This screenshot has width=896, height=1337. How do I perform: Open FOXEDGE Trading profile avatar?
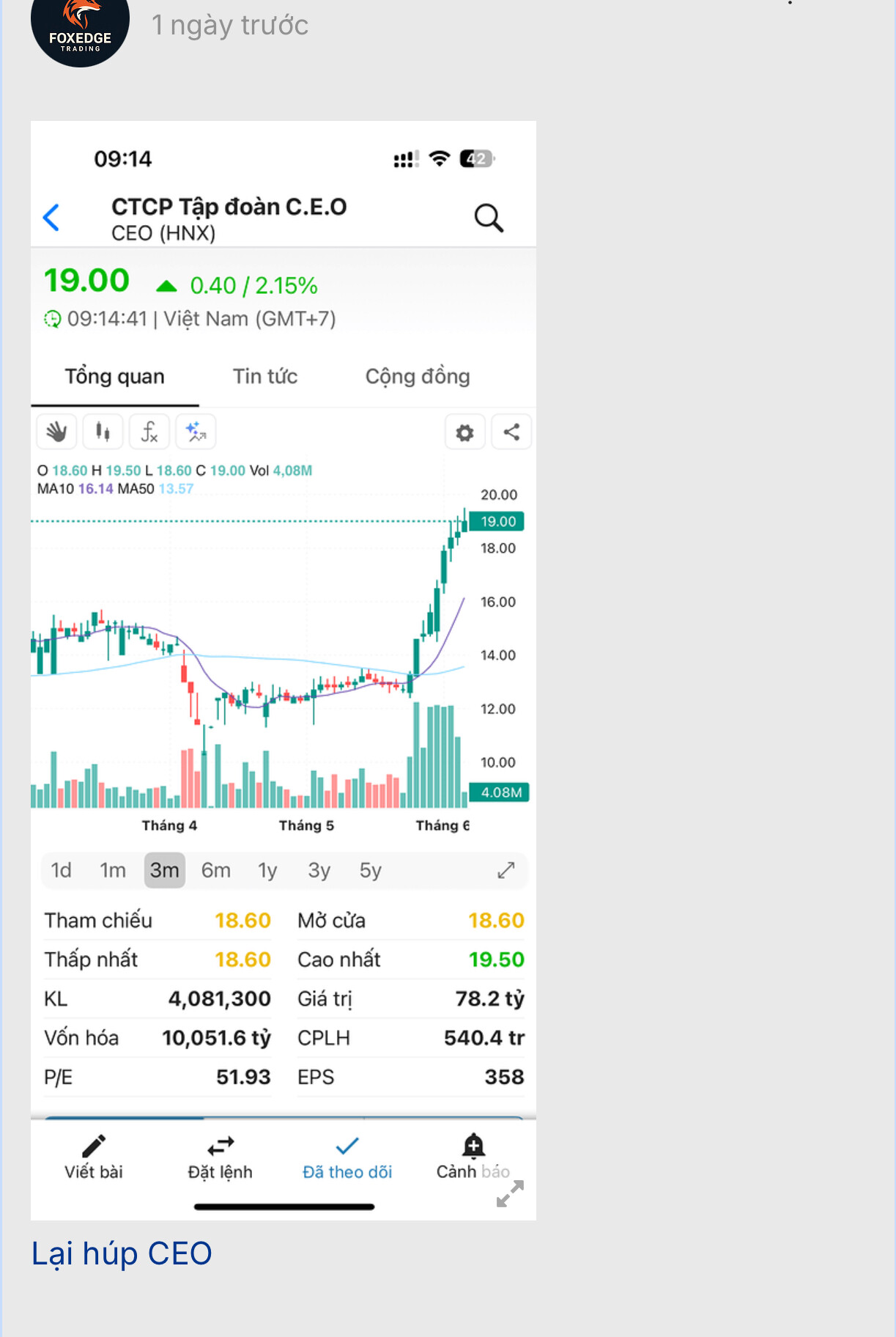[80, 29]
